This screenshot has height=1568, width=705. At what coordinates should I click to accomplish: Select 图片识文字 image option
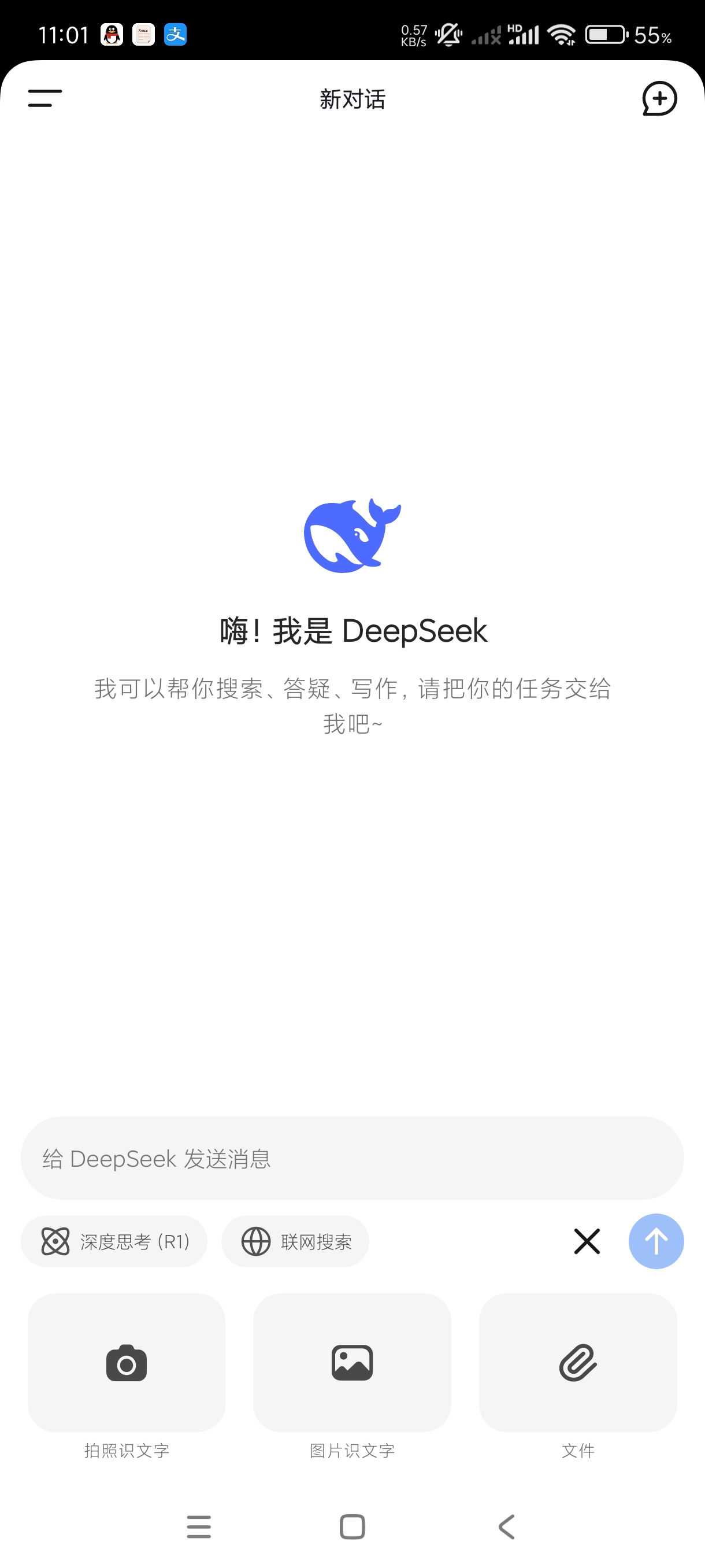(352, 1363)
